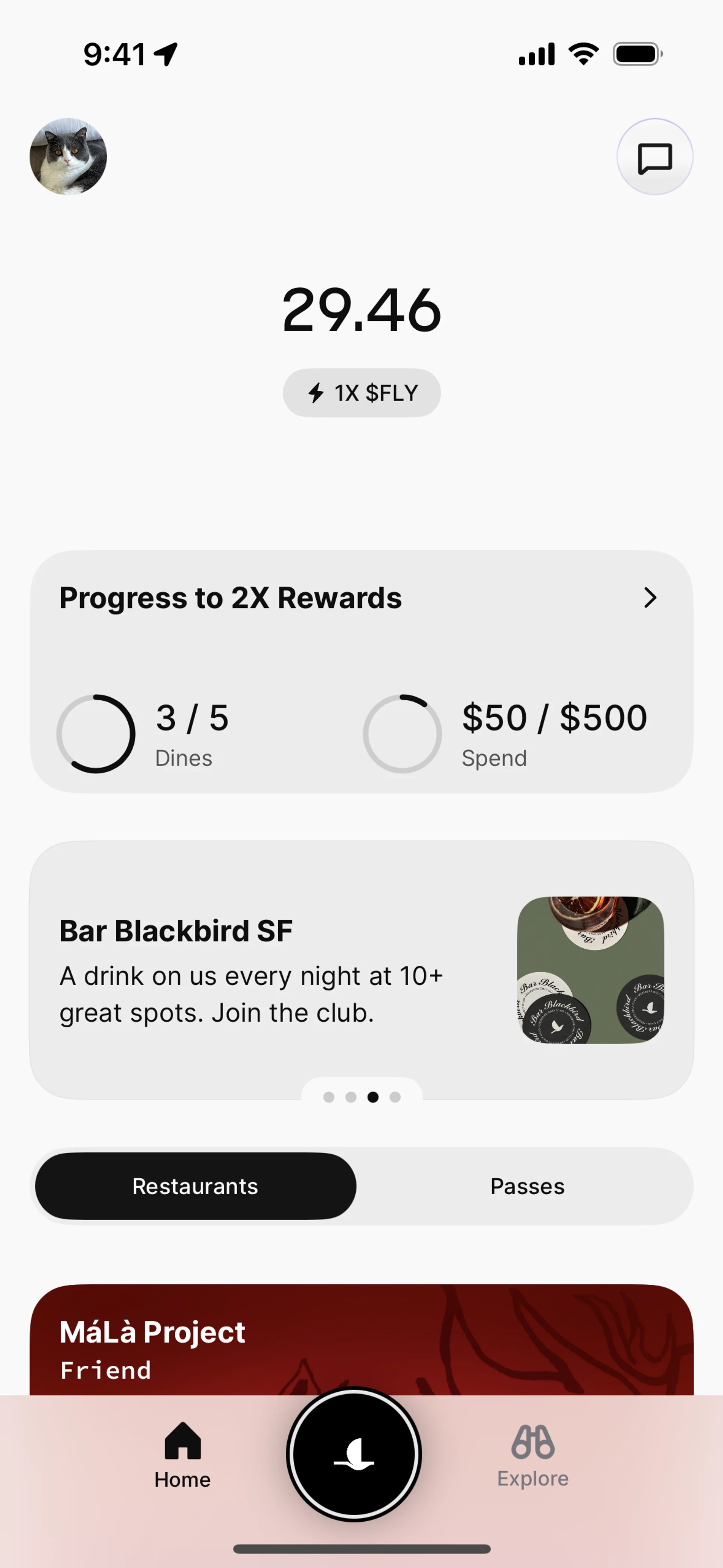The image size is (723, 1568).
Task: Open the messages chat icon
Action: click(x=654, y=157)
